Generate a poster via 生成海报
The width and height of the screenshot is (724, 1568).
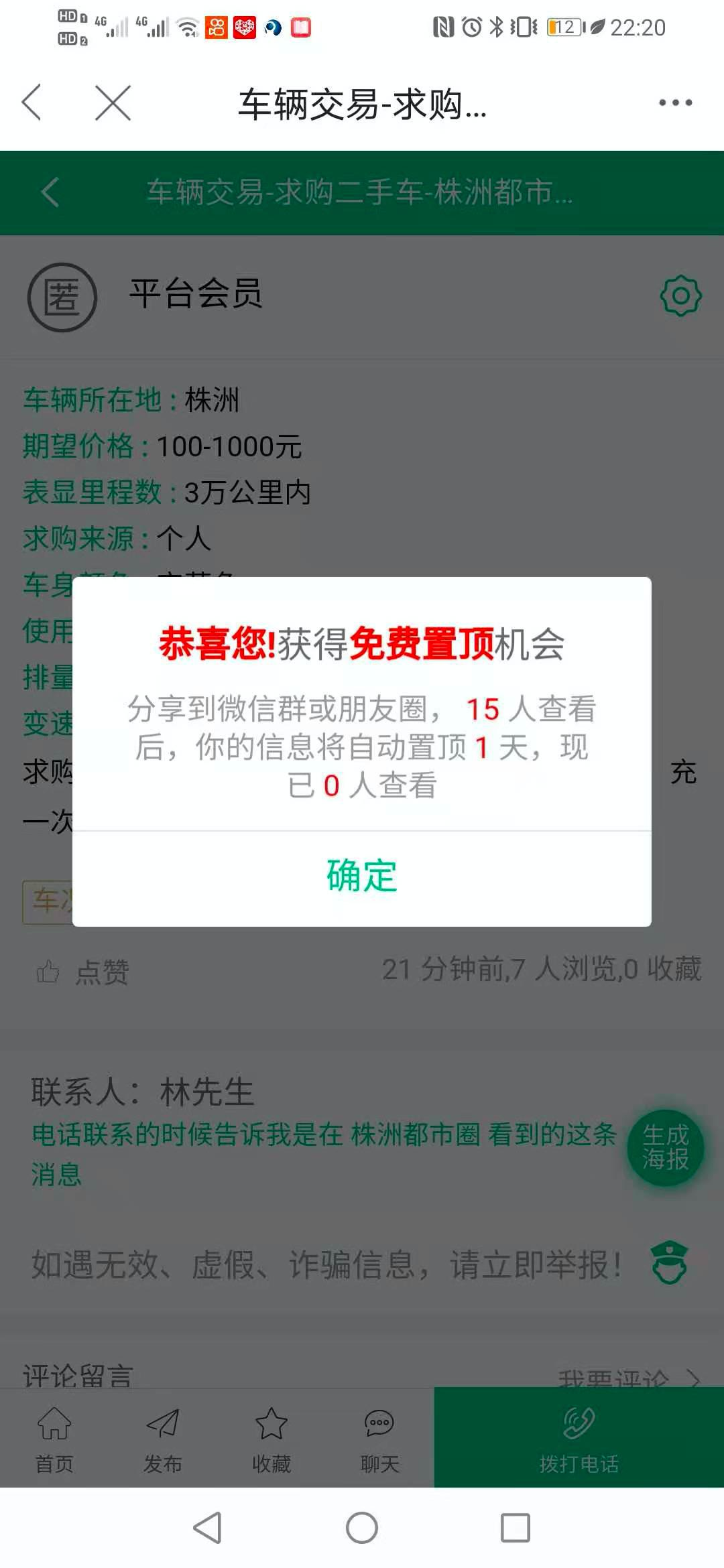665,1147
